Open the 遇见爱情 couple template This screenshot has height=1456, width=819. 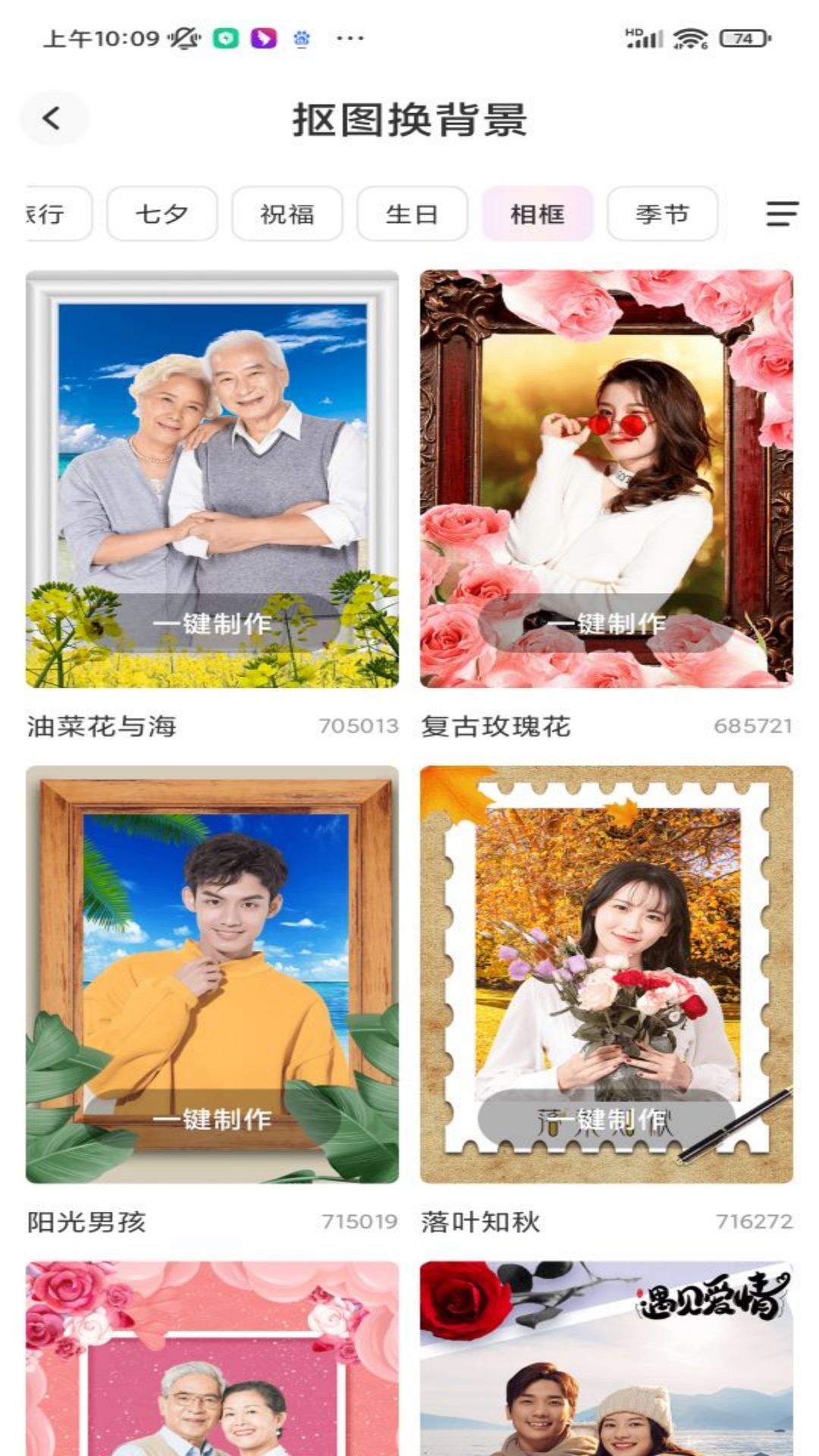coord(606,1365)
